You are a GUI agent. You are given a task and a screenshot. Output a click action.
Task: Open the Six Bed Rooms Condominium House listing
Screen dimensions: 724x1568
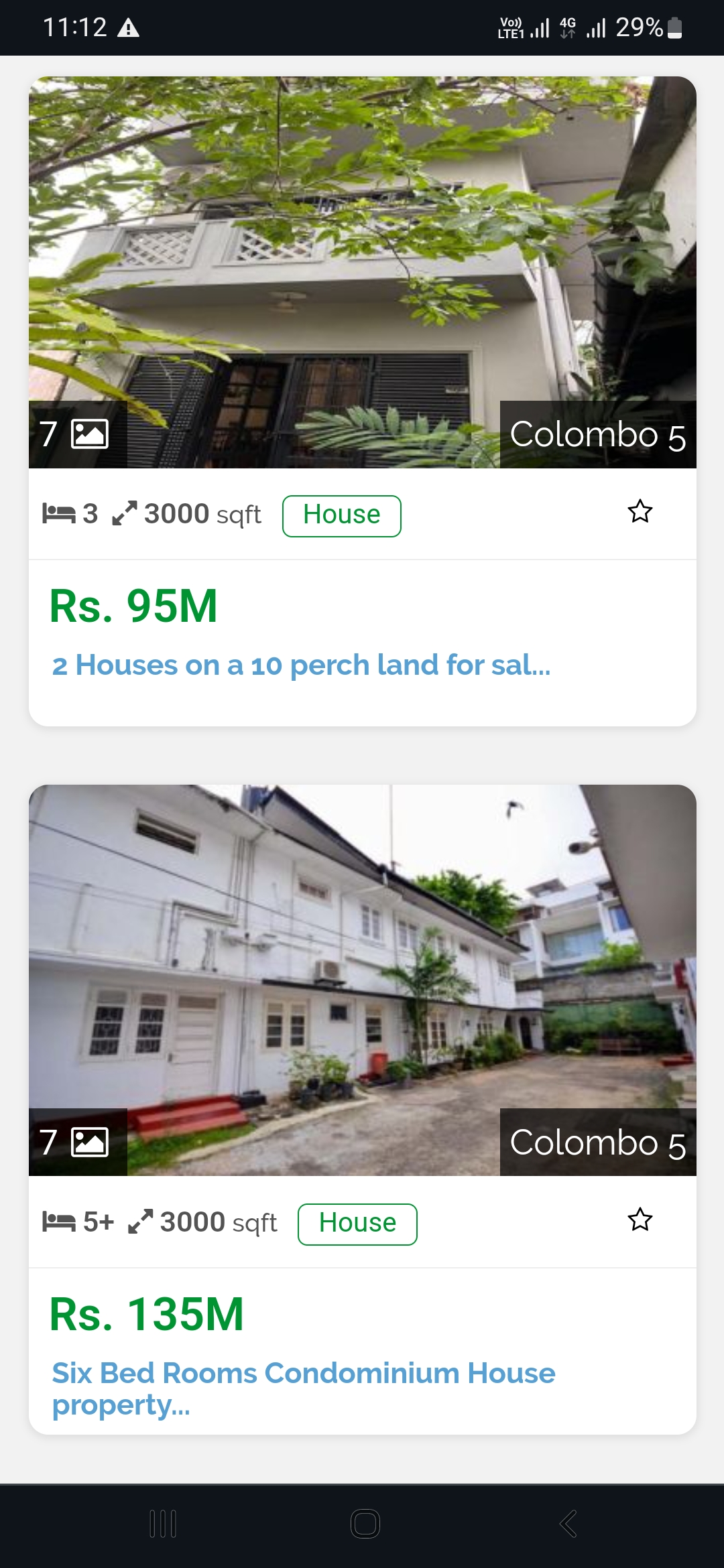click(304, 1389)
